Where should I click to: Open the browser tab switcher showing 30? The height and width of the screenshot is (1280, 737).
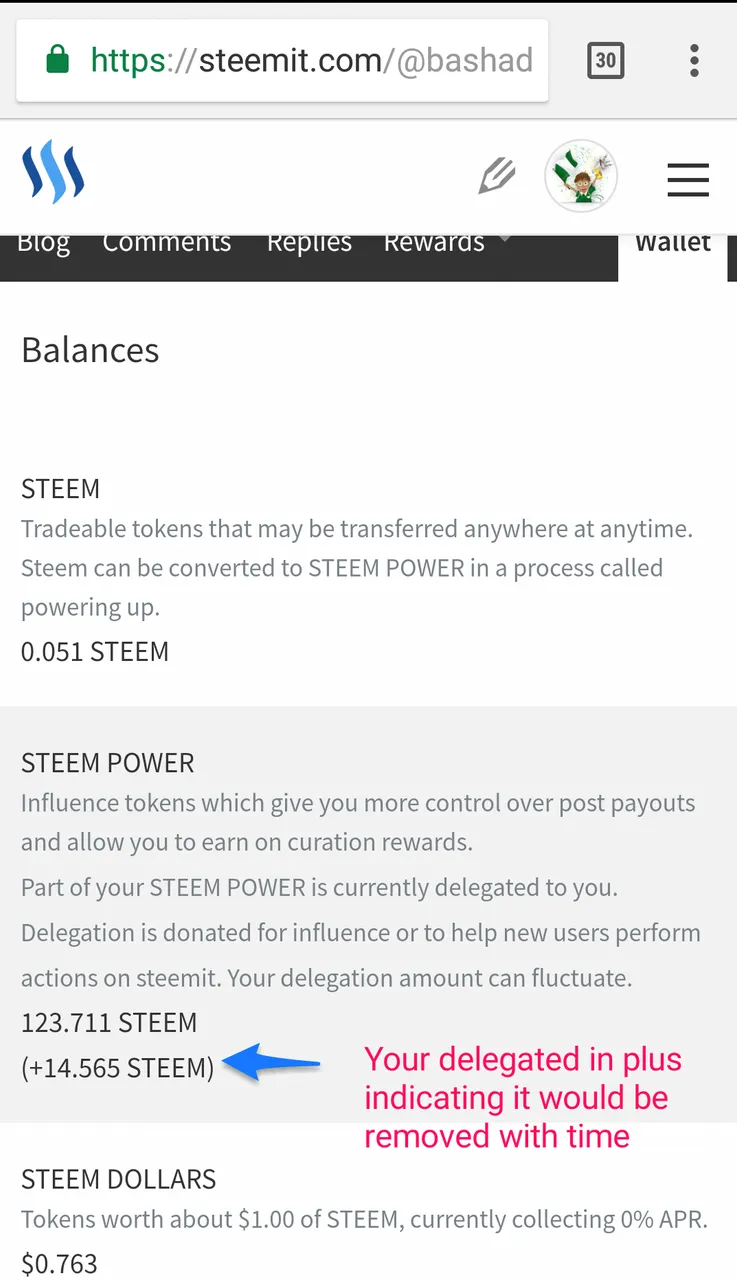tap(606, 61)
